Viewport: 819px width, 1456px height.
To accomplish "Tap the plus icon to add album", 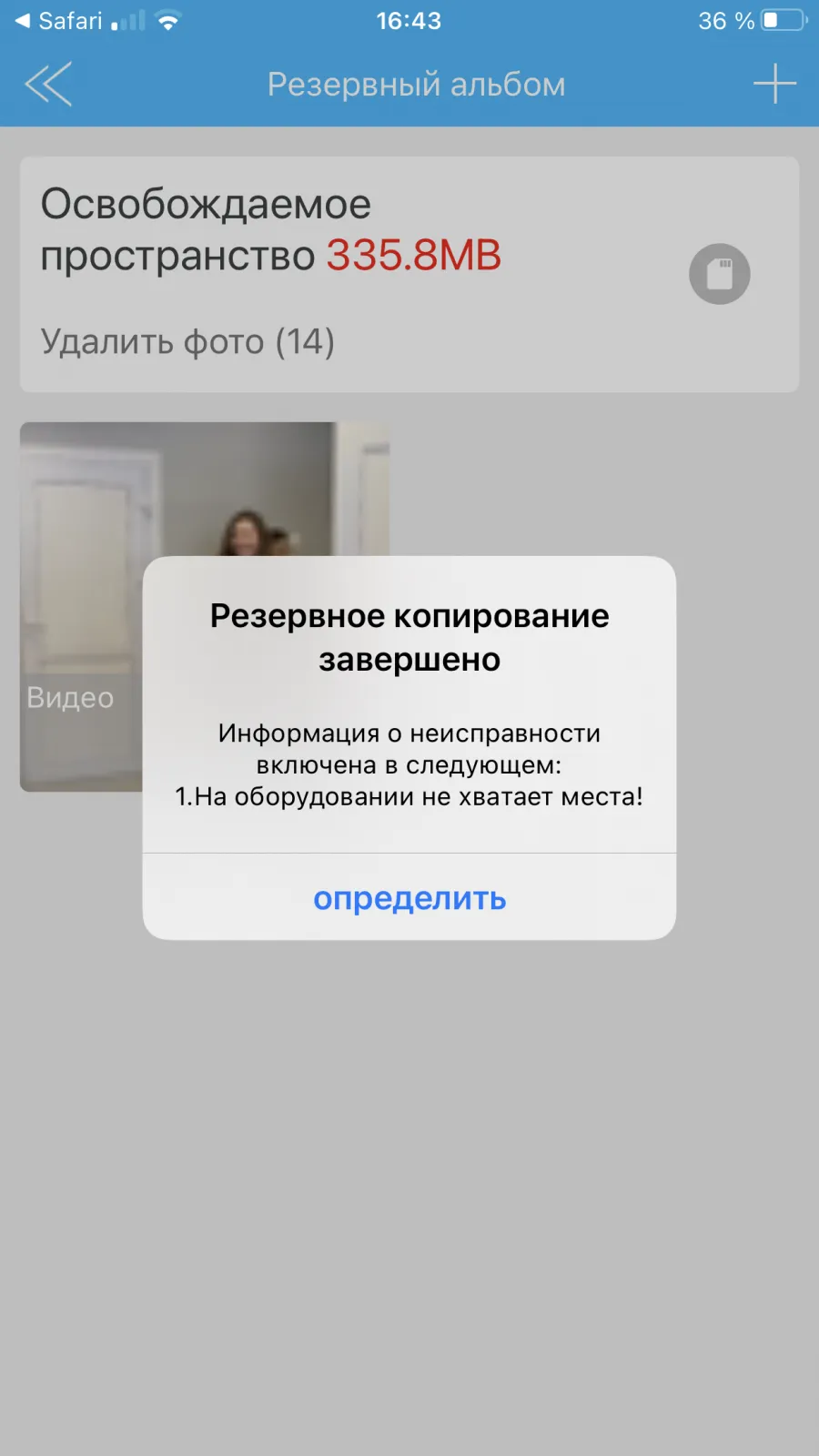I will (x=774, y=84).
